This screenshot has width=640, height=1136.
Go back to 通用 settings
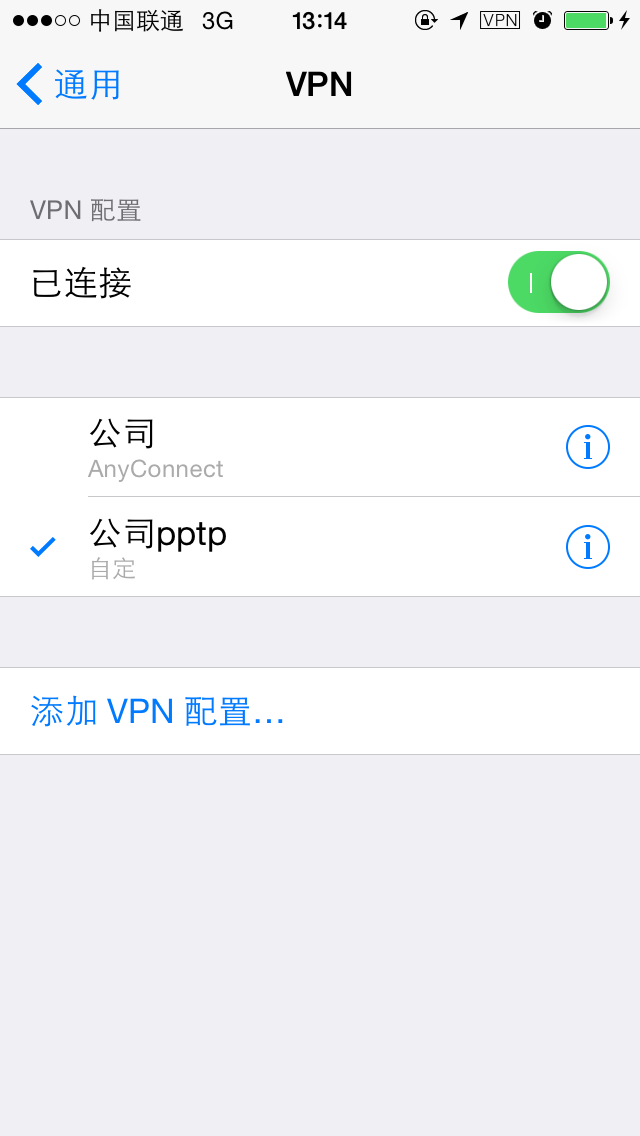coord(69,84)
